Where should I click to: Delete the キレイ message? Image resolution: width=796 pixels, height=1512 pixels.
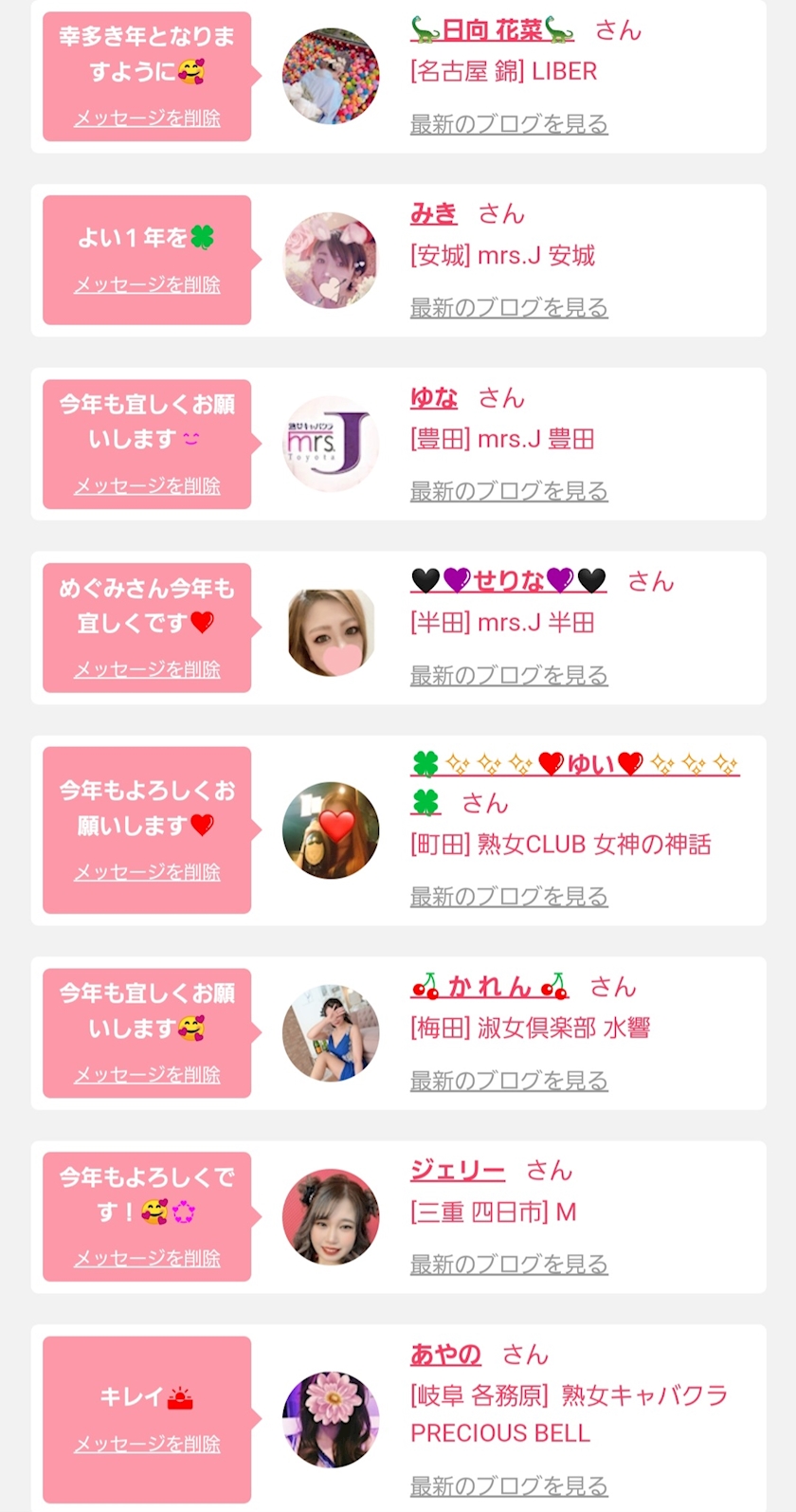click(147, 1444)
